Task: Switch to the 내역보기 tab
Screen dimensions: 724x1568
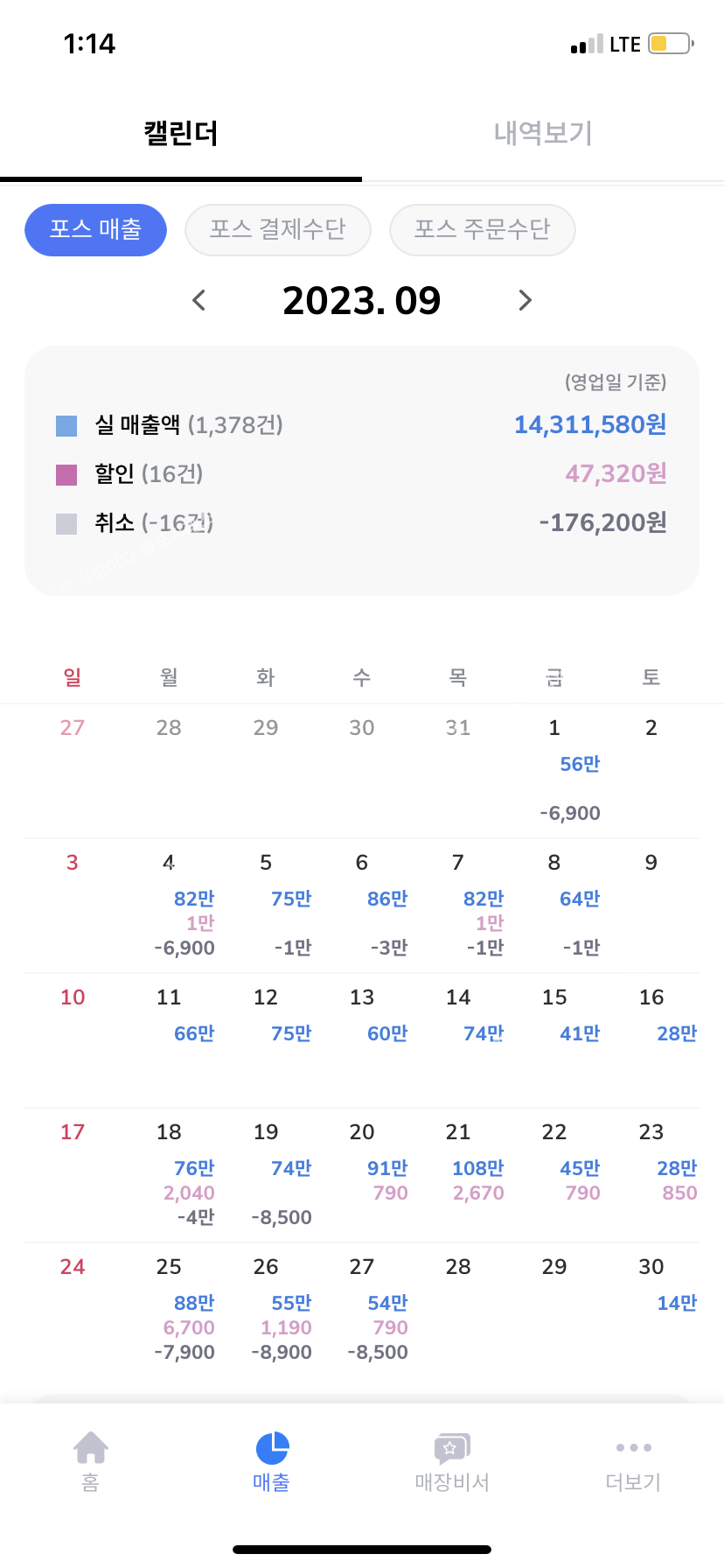Action: pyautogui.click(x=543, y=133)
